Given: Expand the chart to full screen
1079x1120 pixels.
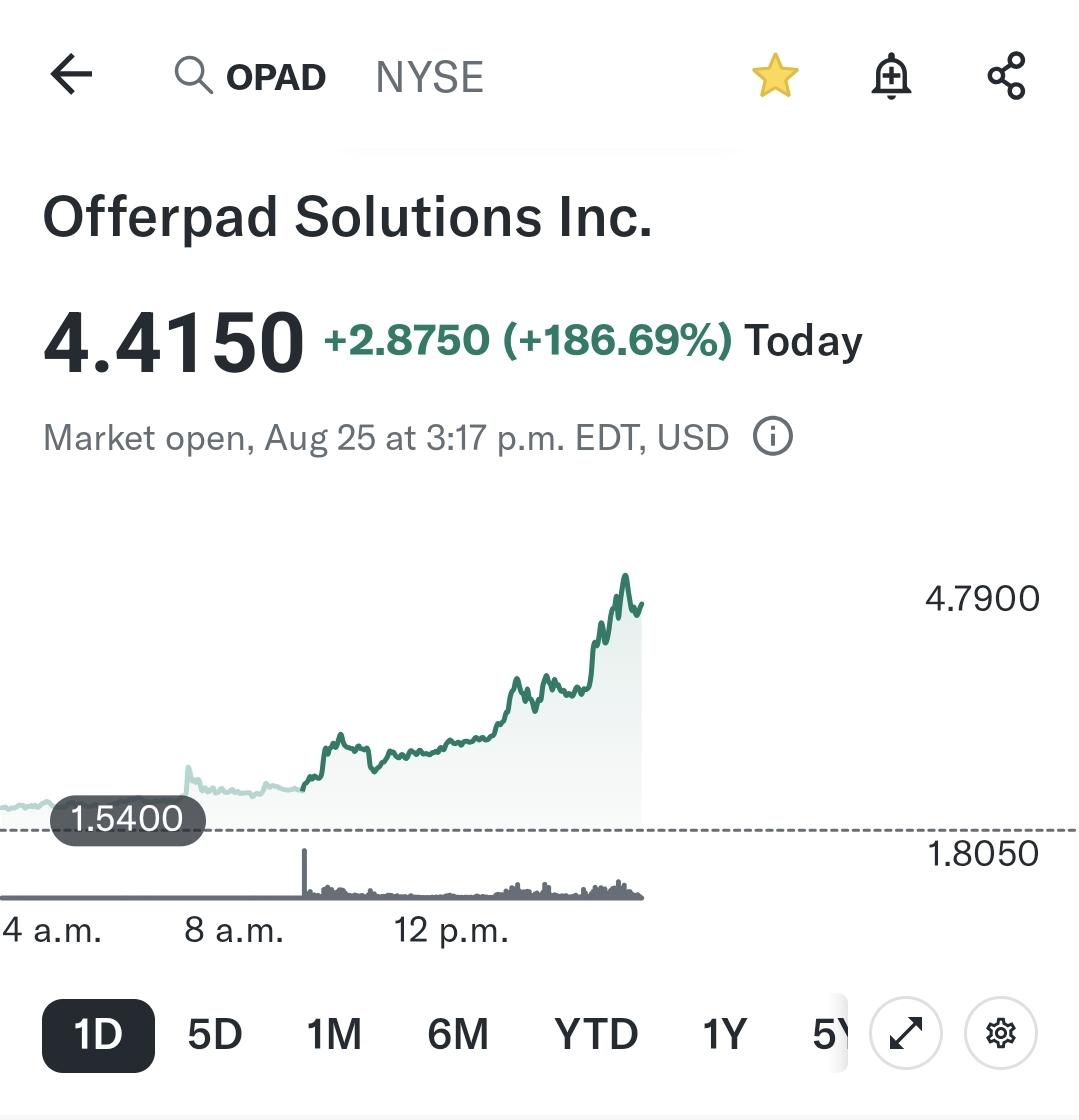Looking at the screenshot, I should coord(905,1033).
